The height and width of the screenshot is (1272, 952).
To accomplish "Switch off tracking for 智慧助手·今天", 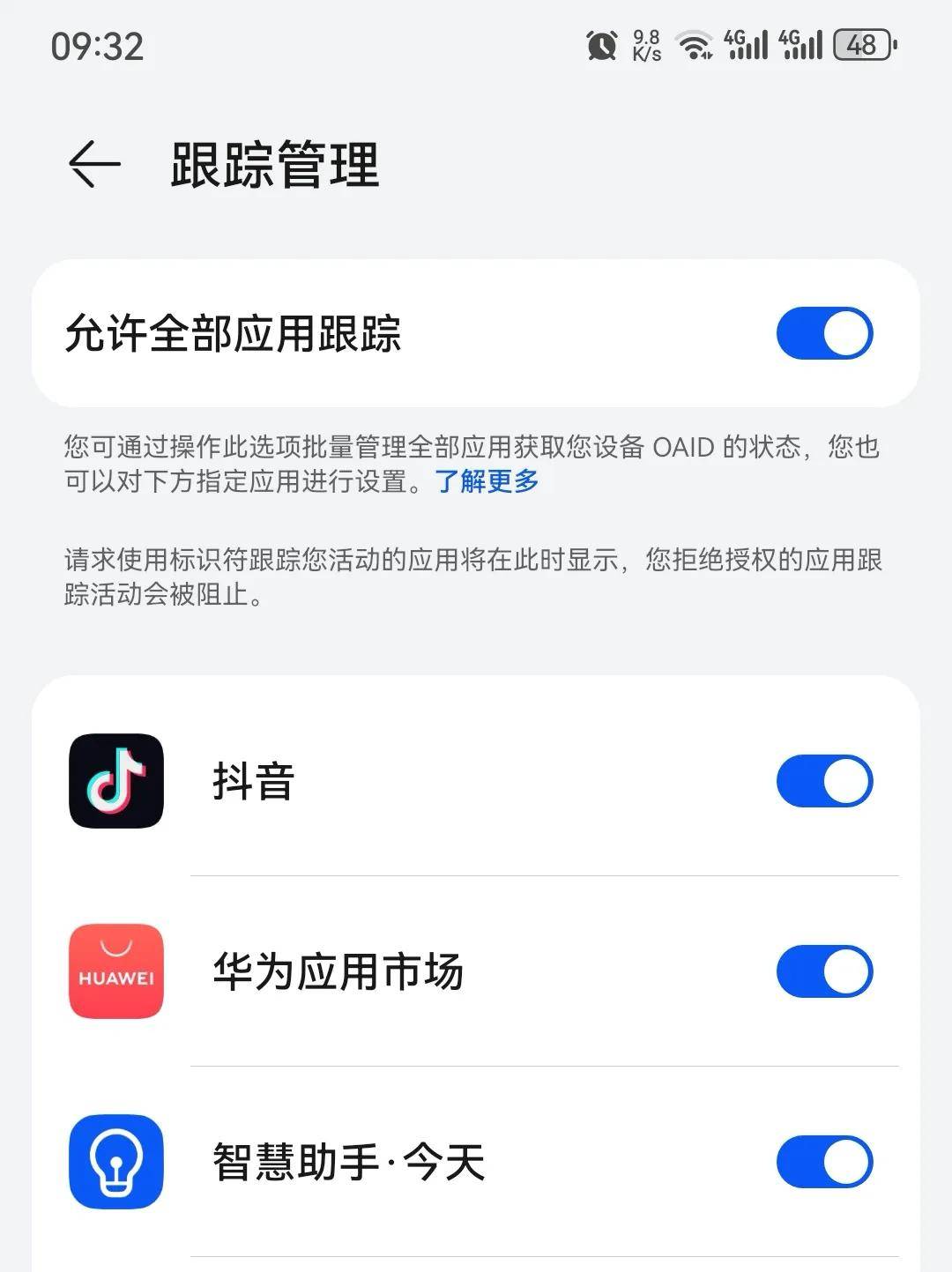I will pos(823,1162).
